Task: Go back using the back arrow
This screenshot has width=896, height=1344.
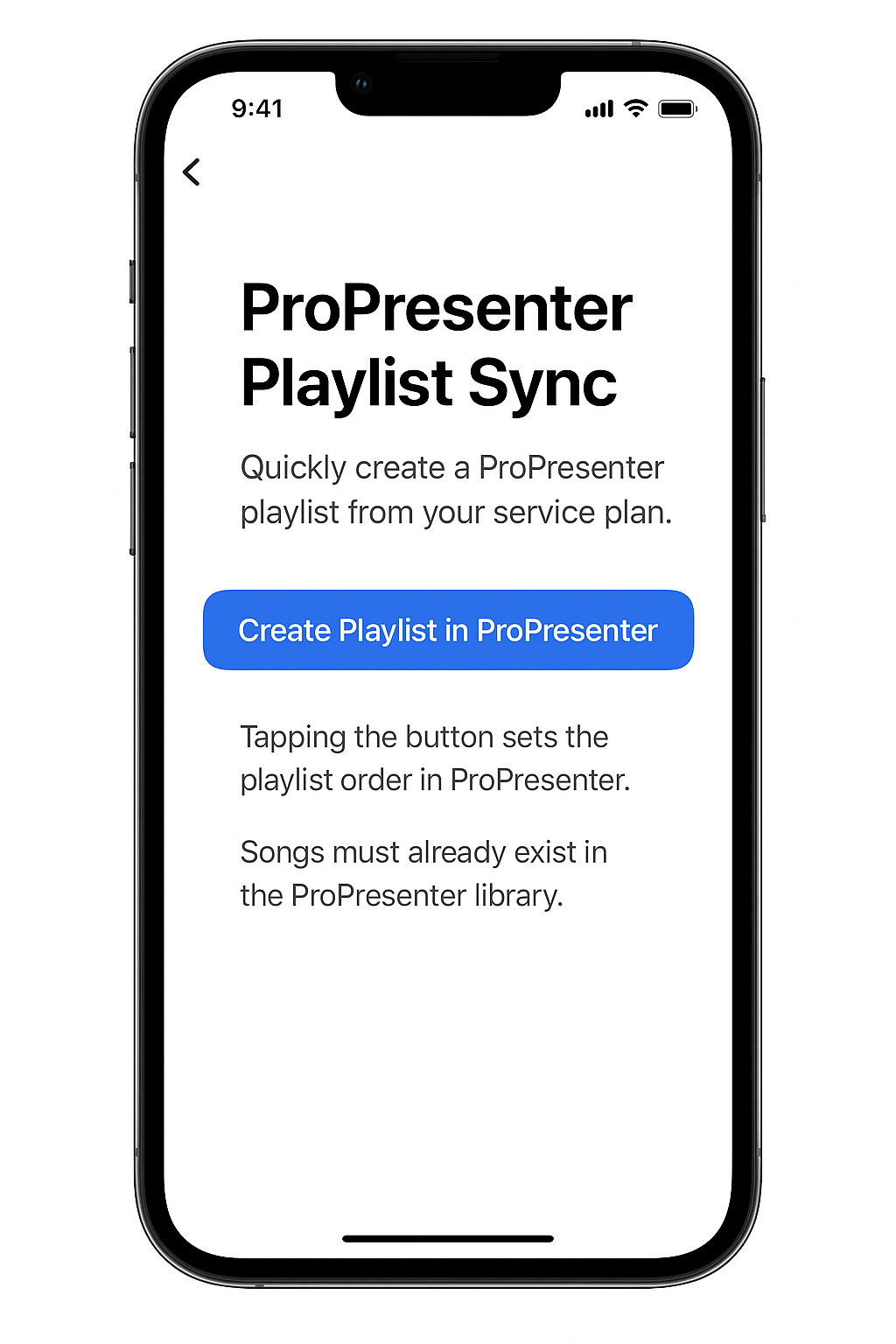Action: pyautogui.click(x=192, y=172)
